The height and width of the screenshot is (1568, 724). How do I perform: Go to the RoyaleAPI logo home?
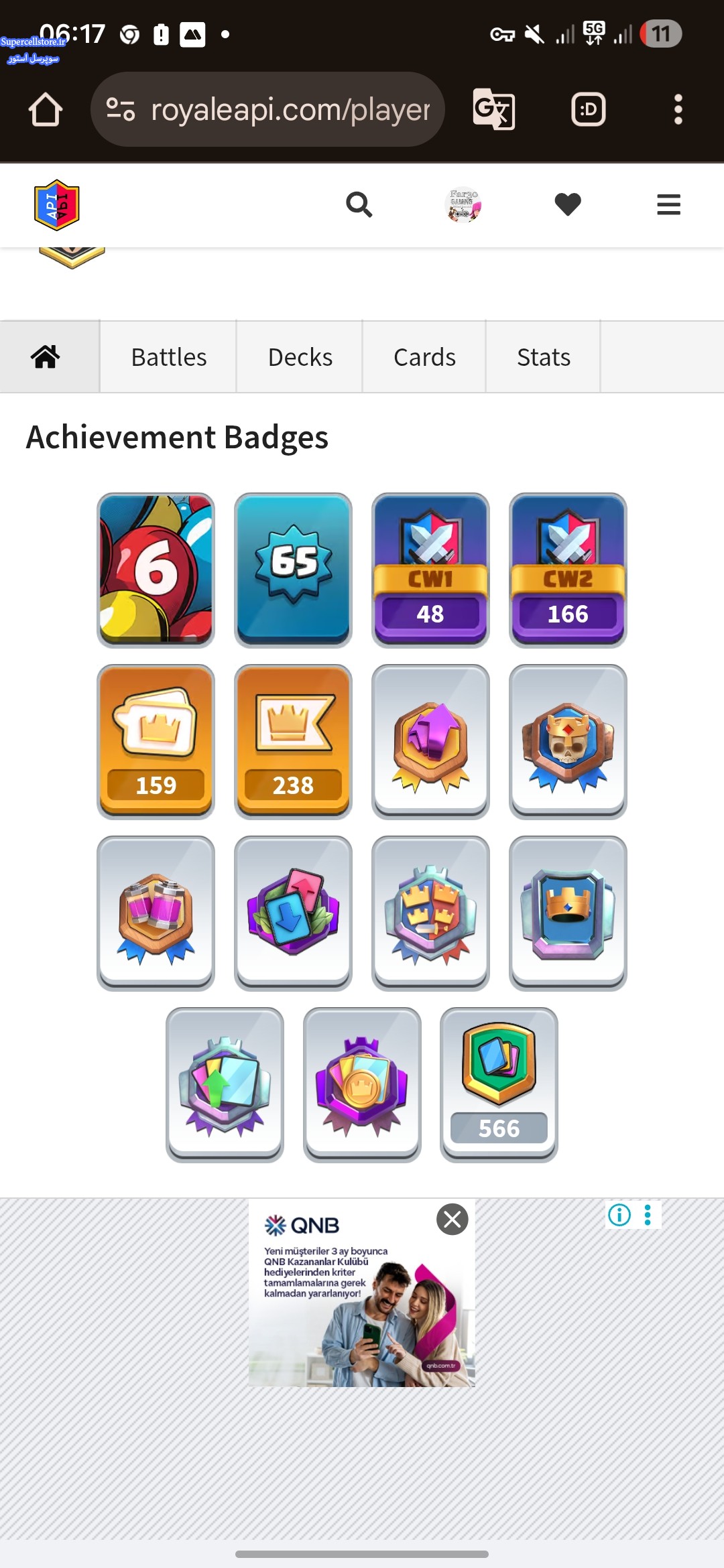click(57, 205)
